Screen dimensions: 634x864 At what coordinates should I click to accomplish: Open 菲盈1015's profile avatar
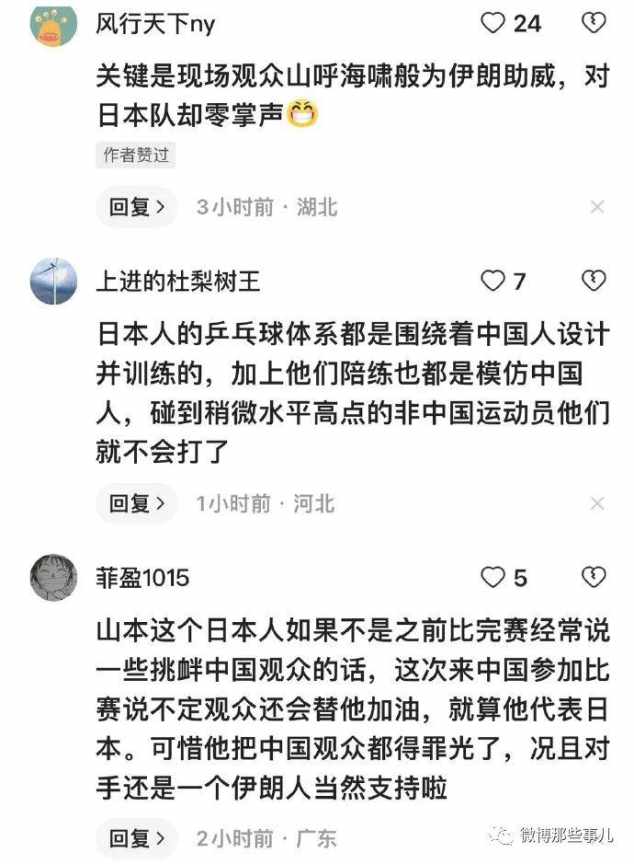[x=55, y=578]
